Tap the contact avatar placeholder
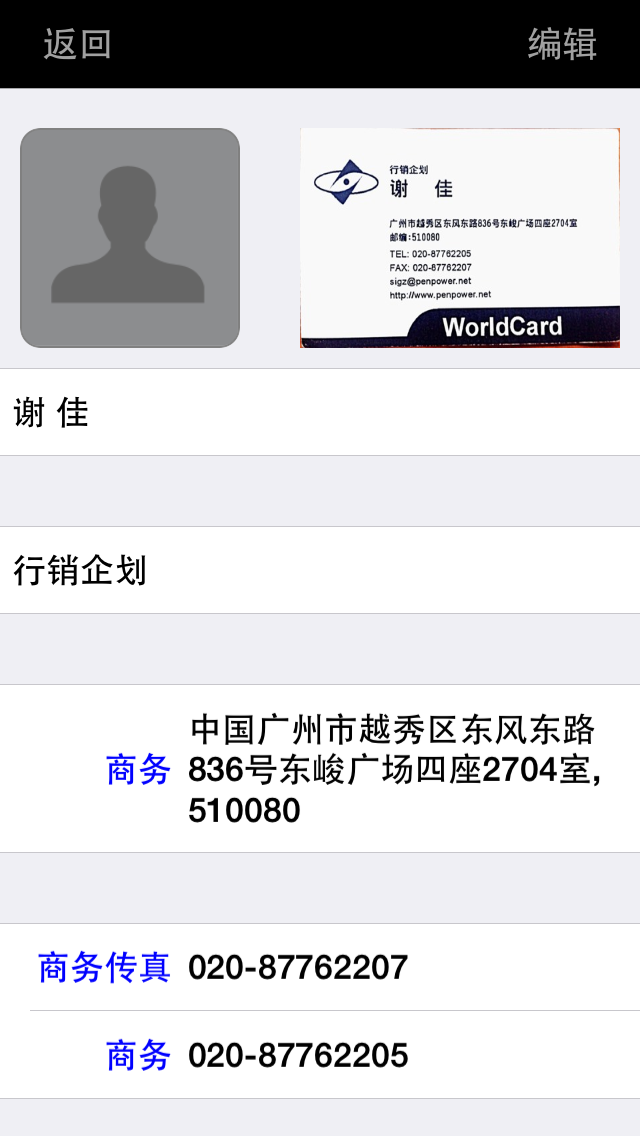The height and width of the screenshot is (1136, 640). [x=130, y=238]
